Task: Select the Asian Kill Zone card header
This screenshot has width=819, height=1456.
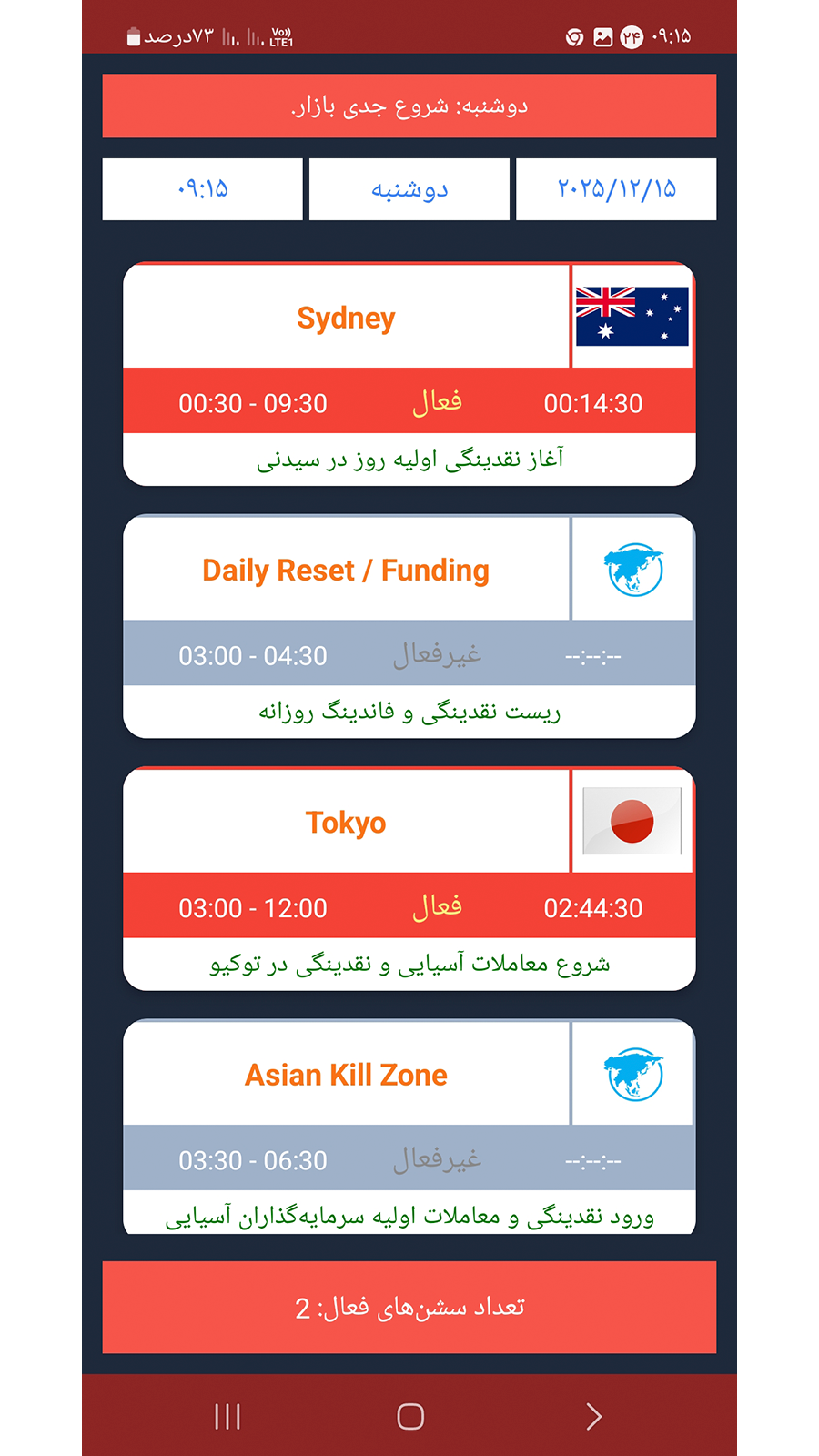Action: click(x=346, y=1074)
